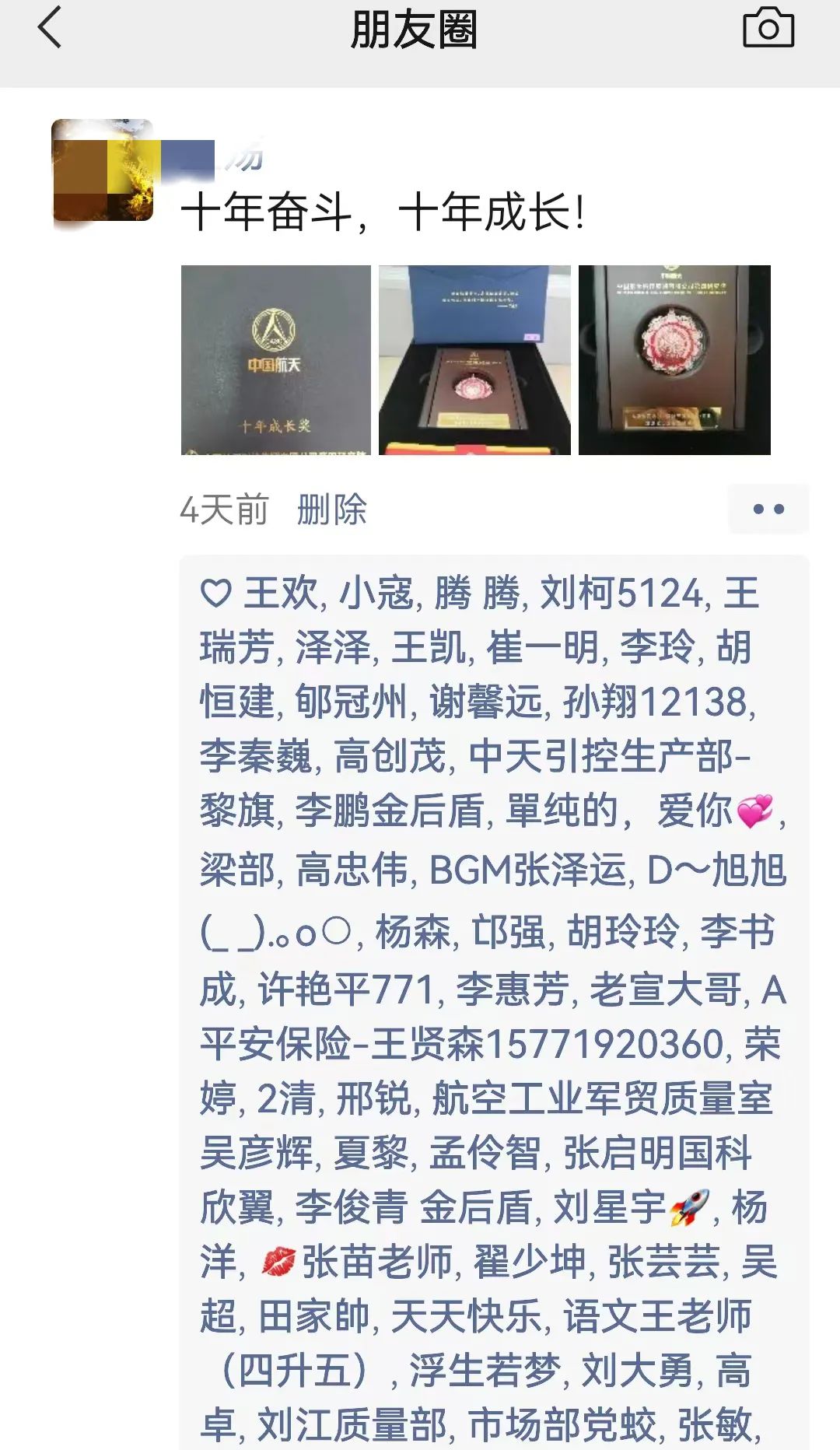Visit 翟少坤's profile from the likes

(529, 1262)
